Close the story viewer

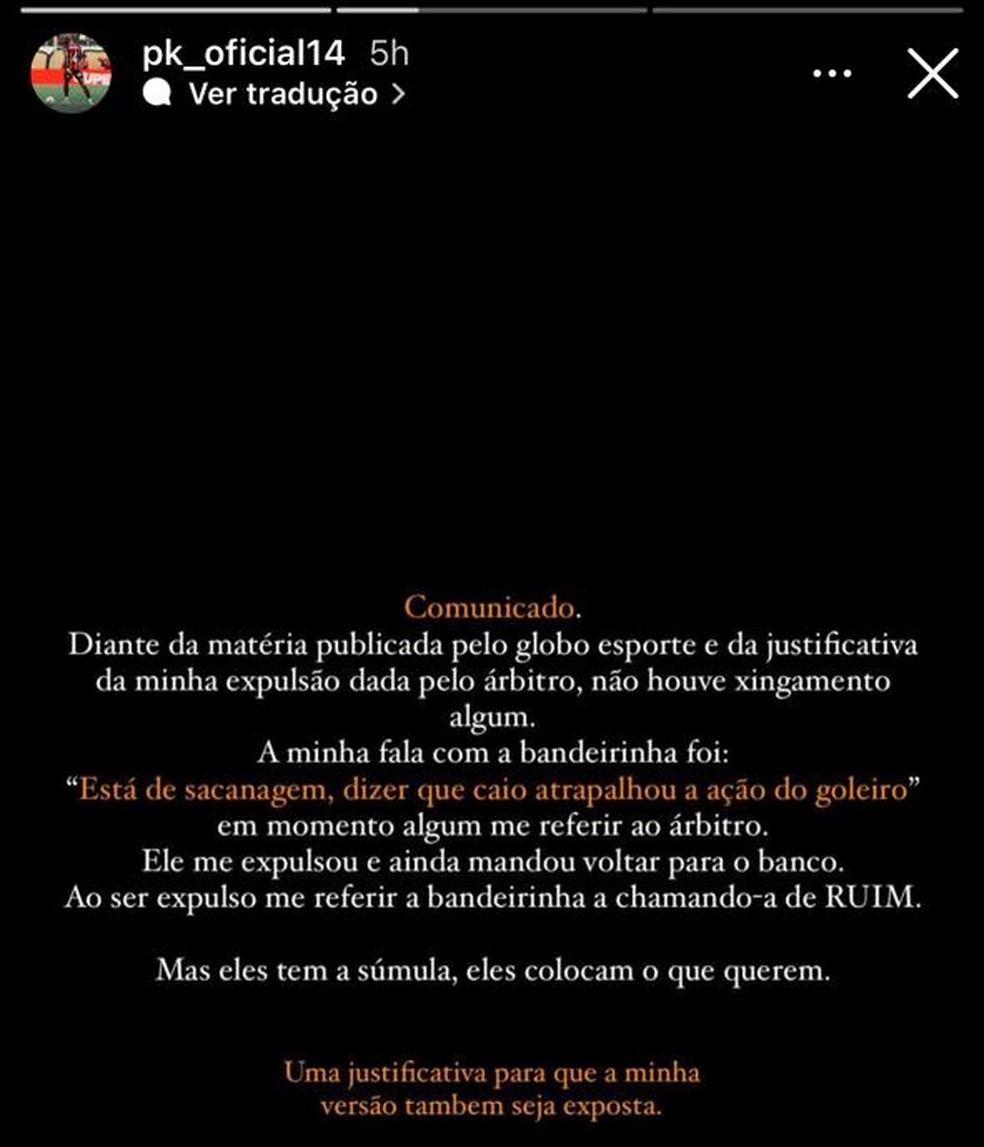(x=932, y=74)
